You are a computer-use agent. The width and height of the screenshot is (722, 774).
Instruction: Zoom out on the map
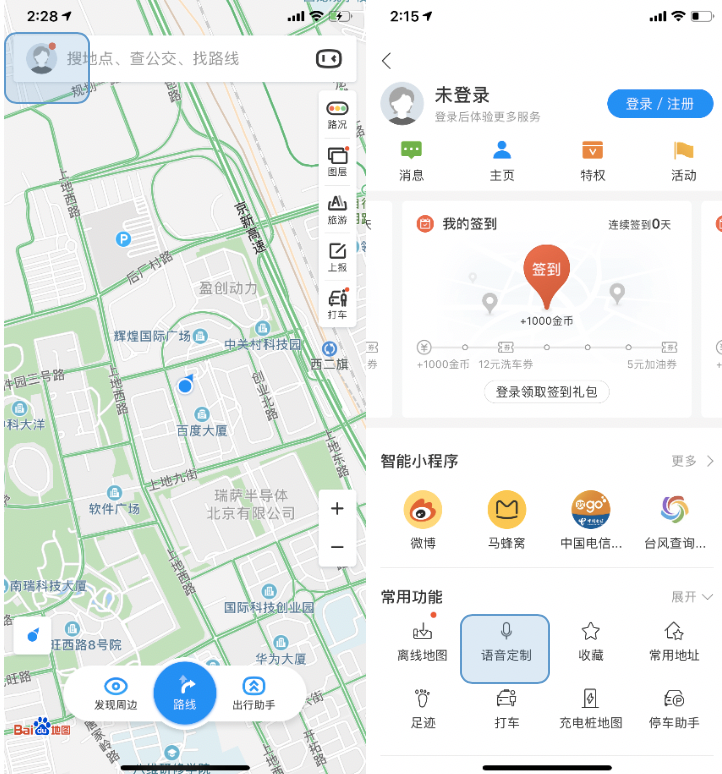pyautogui.click(x=337, y=547)
